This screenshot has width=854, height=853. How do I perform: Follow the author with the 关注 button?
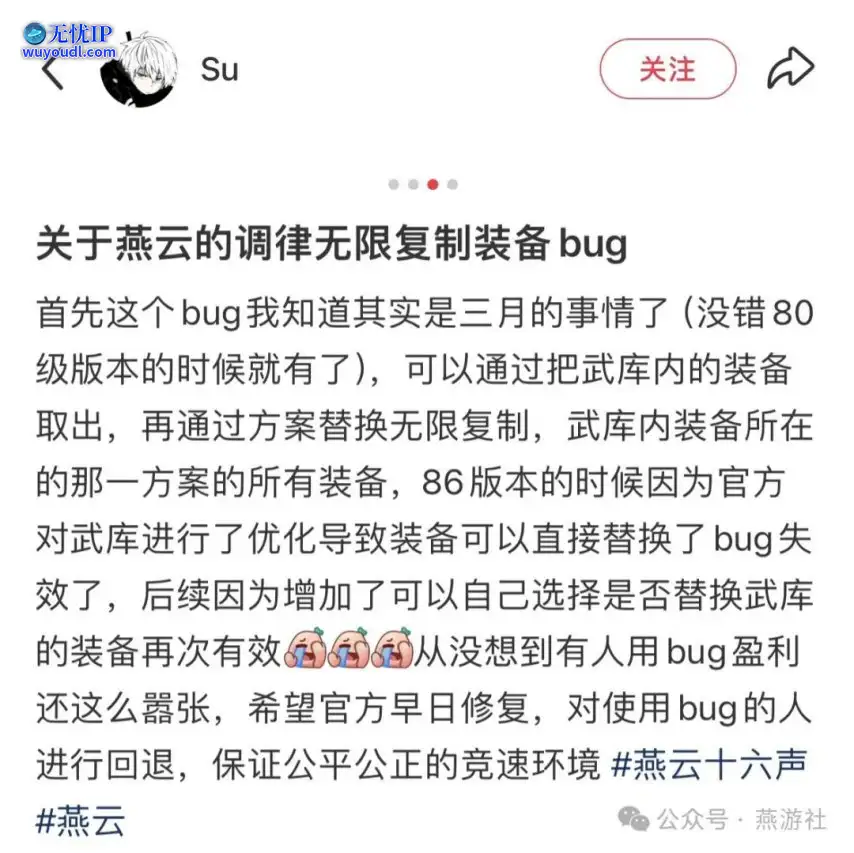pyautogui.click(x=667, y=69)
